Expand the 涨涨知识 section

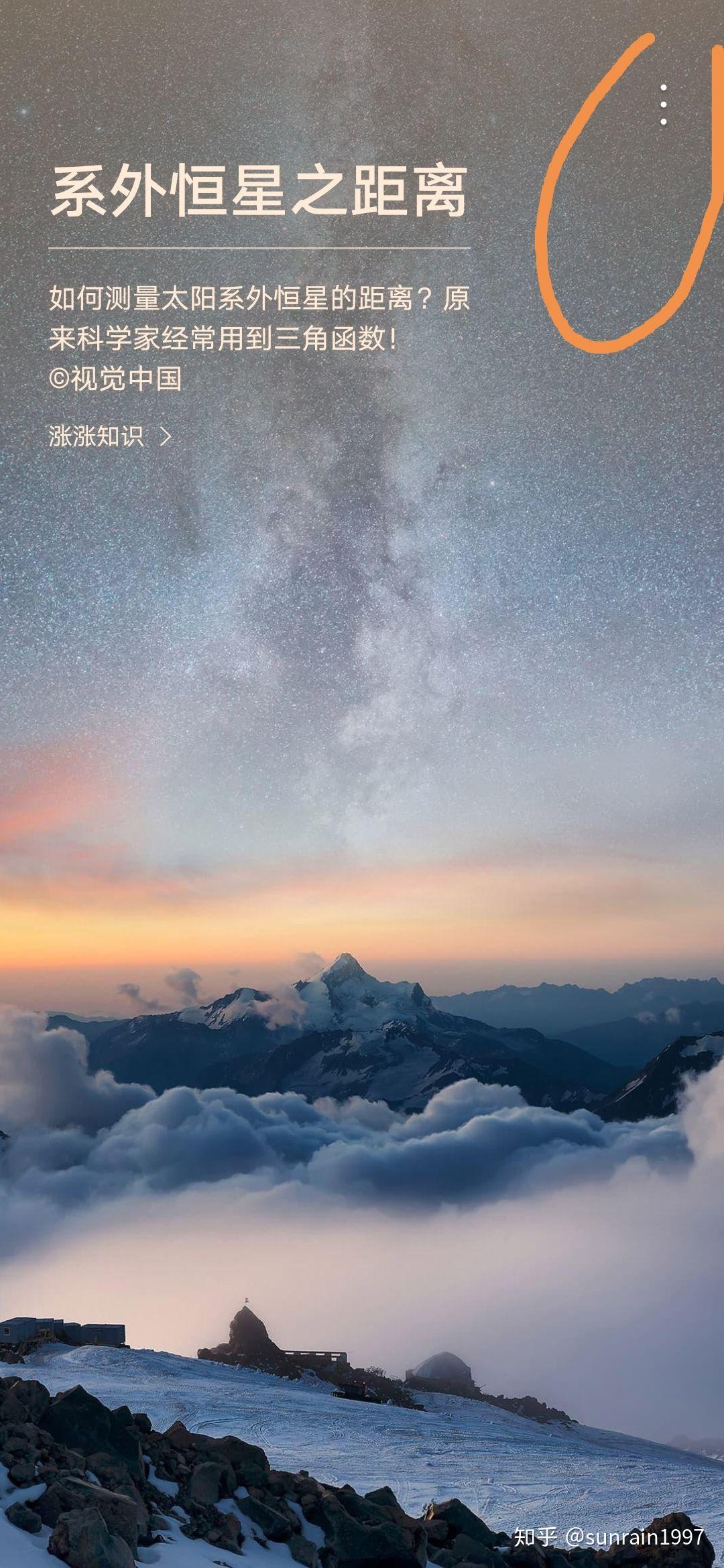coord(107,437)
